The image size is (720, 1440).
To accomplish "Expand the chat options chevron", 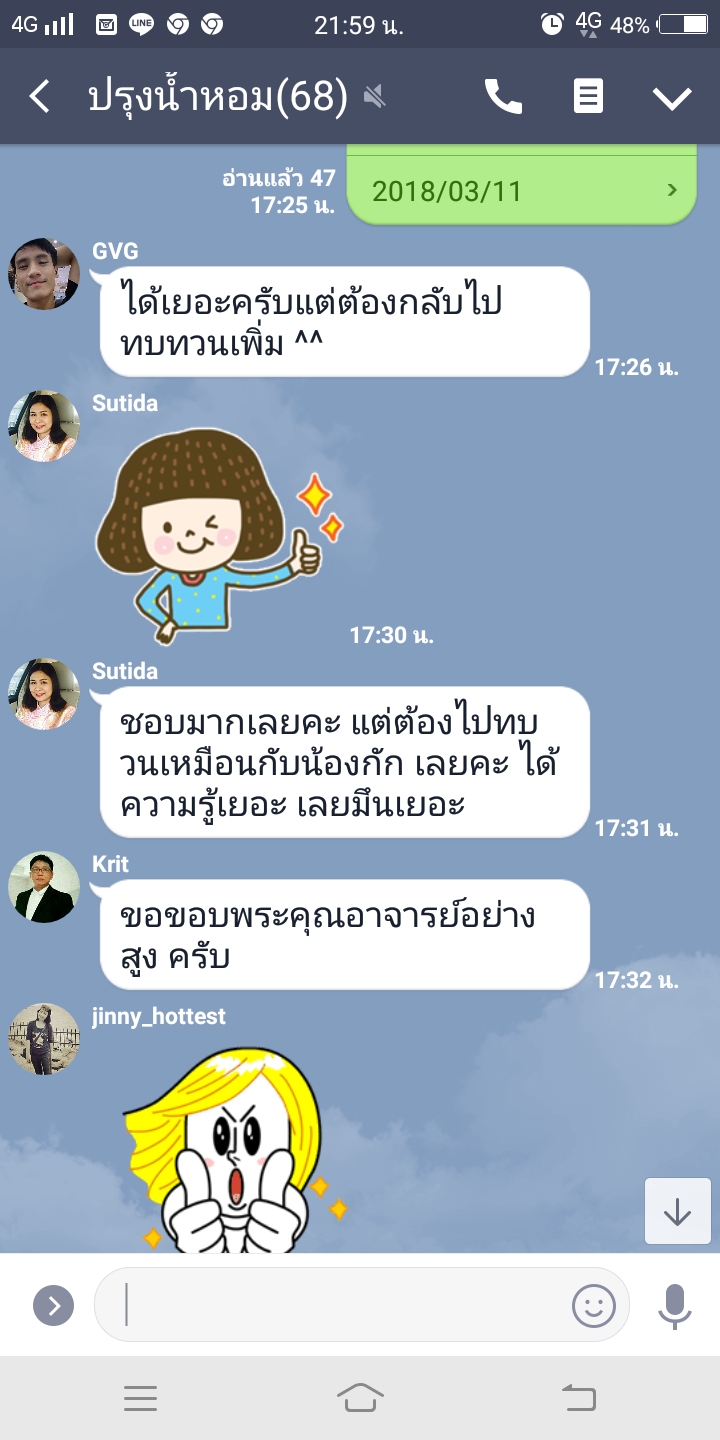I will coord(672,97).
